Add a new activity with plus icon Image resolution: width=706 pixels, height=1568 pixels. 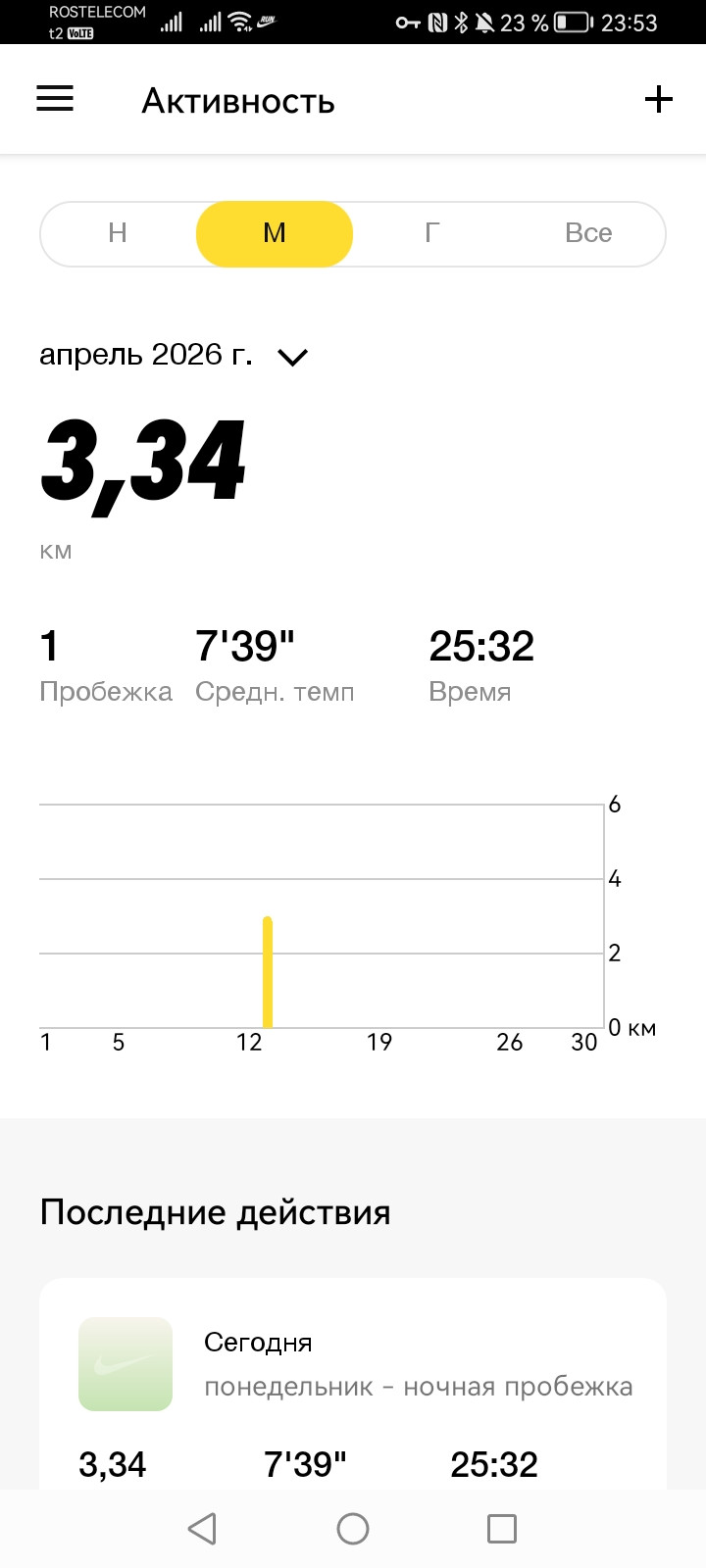pos(659,99)
